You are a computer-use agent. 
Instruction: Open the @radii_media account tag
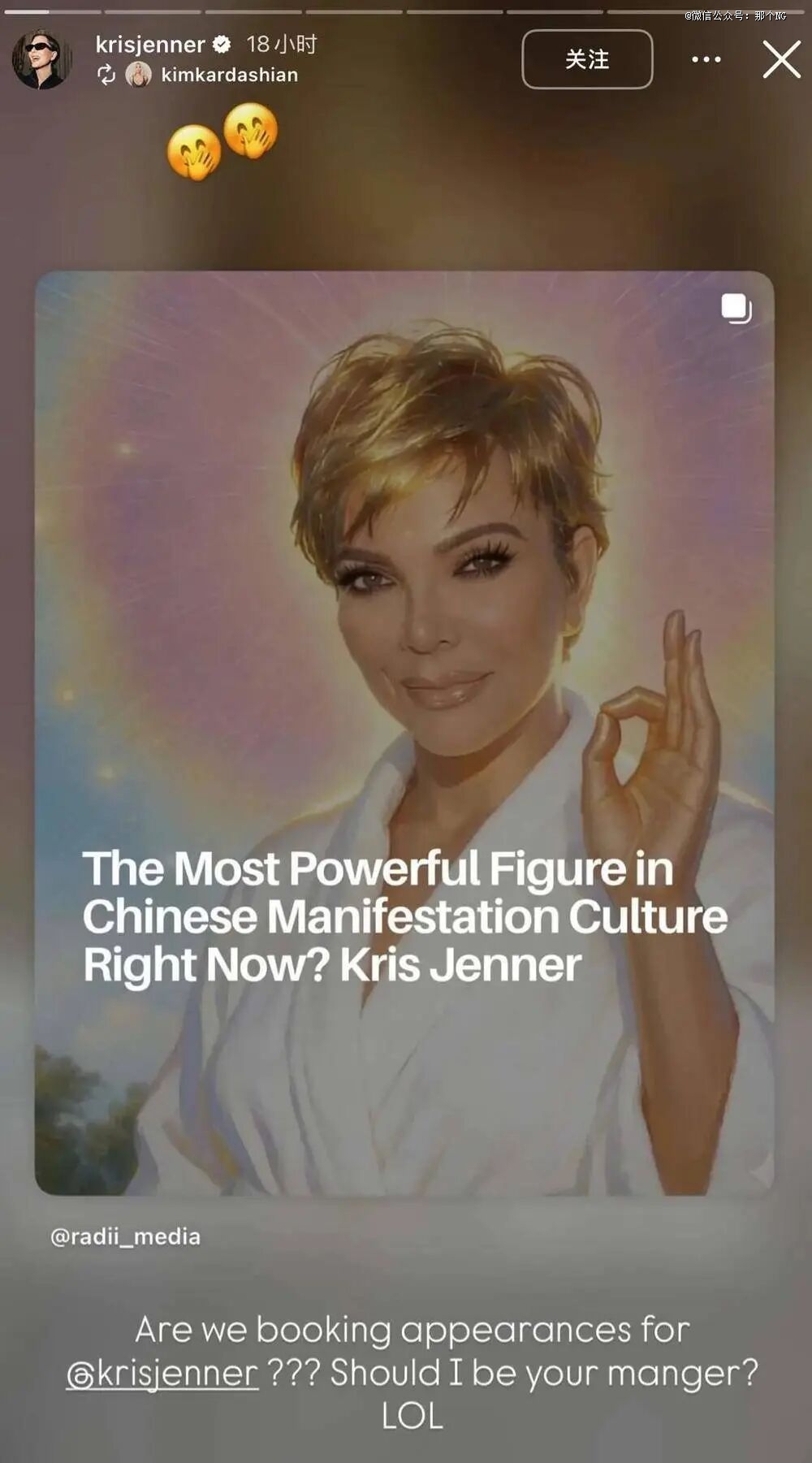[125, 1236]
